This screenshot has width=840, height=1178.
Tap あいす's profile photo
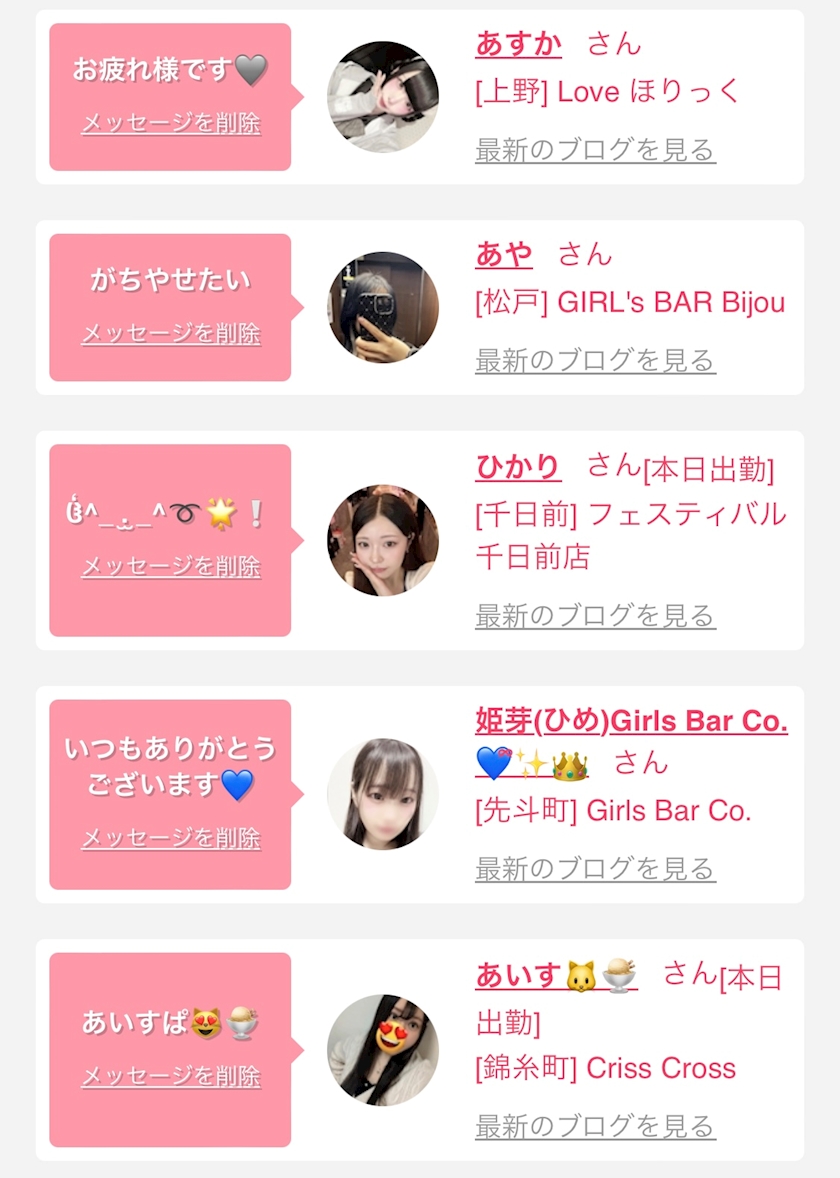(382, 1049)
